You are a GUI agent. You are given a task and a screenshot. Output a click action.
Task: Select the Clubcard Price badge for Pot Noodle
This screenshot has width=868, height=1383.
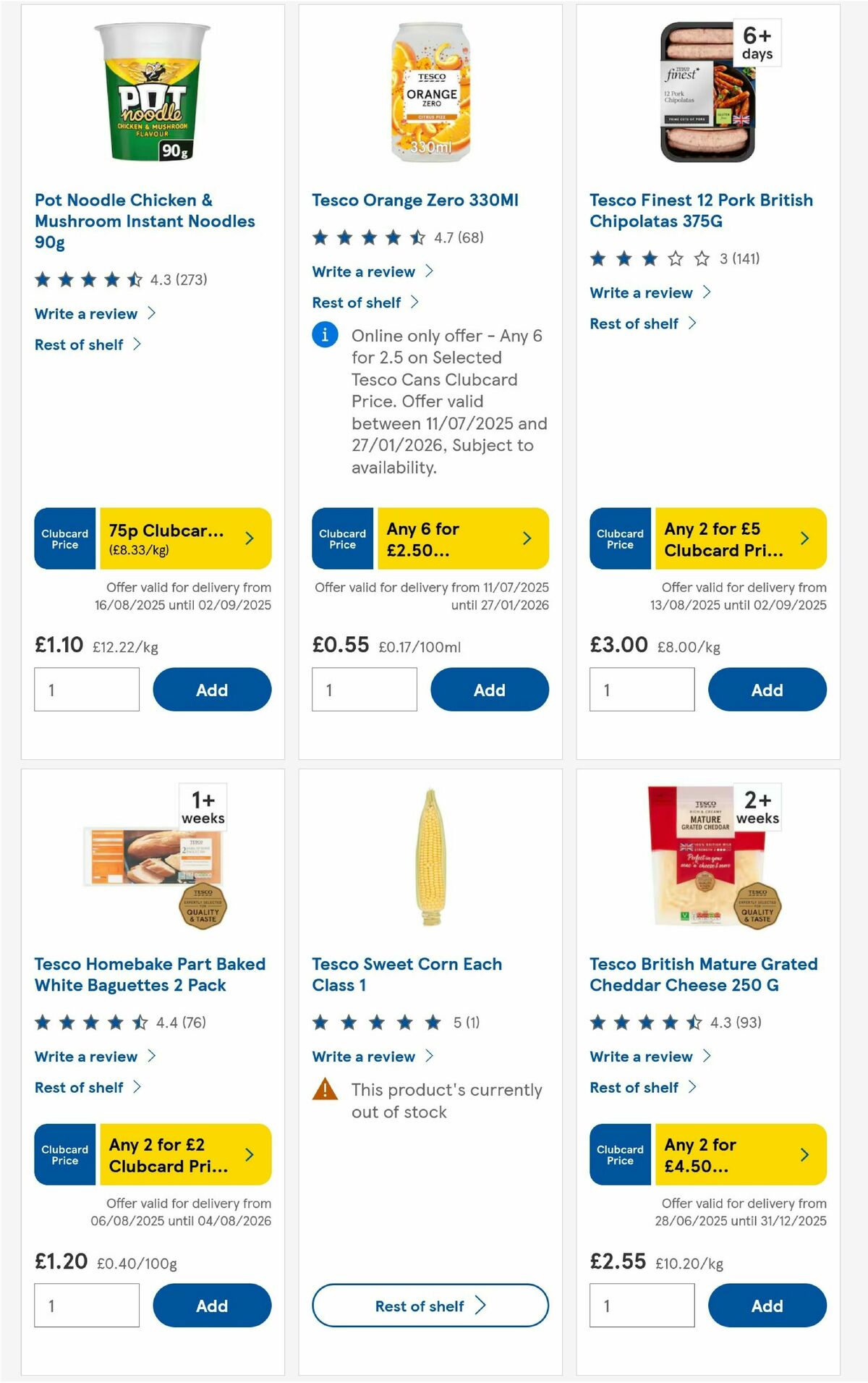tap(64, 538)
